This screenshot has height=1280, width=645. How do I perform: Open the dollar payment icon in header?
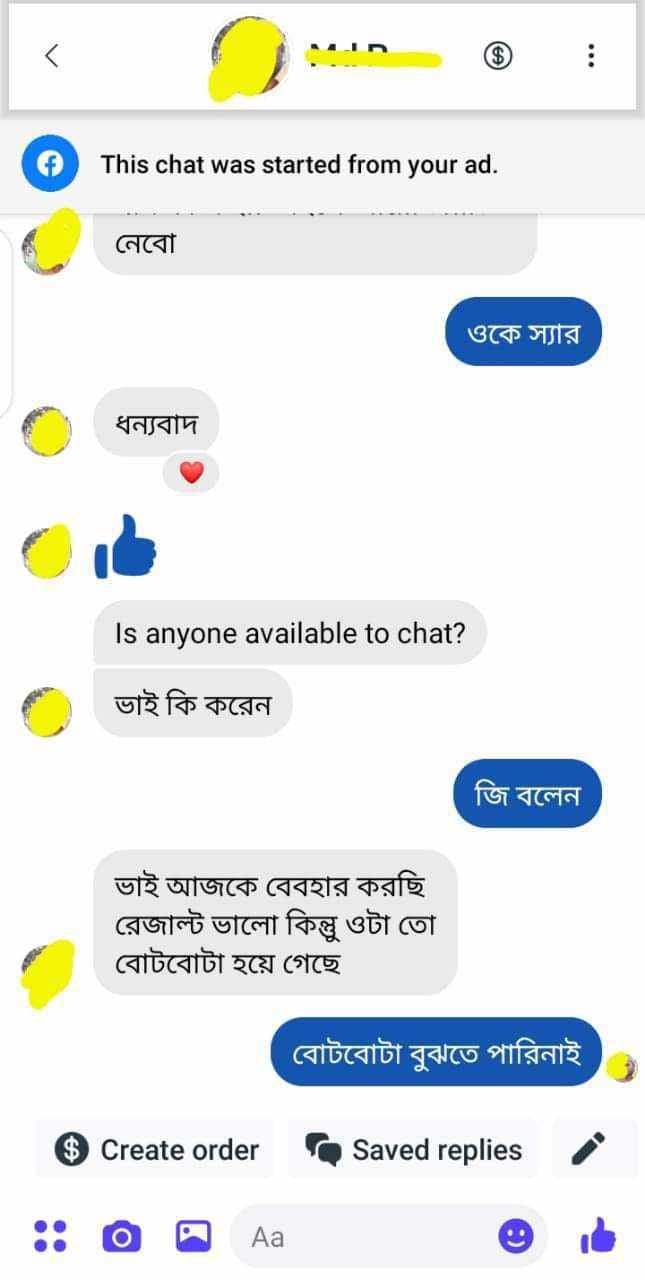point(498,56)
